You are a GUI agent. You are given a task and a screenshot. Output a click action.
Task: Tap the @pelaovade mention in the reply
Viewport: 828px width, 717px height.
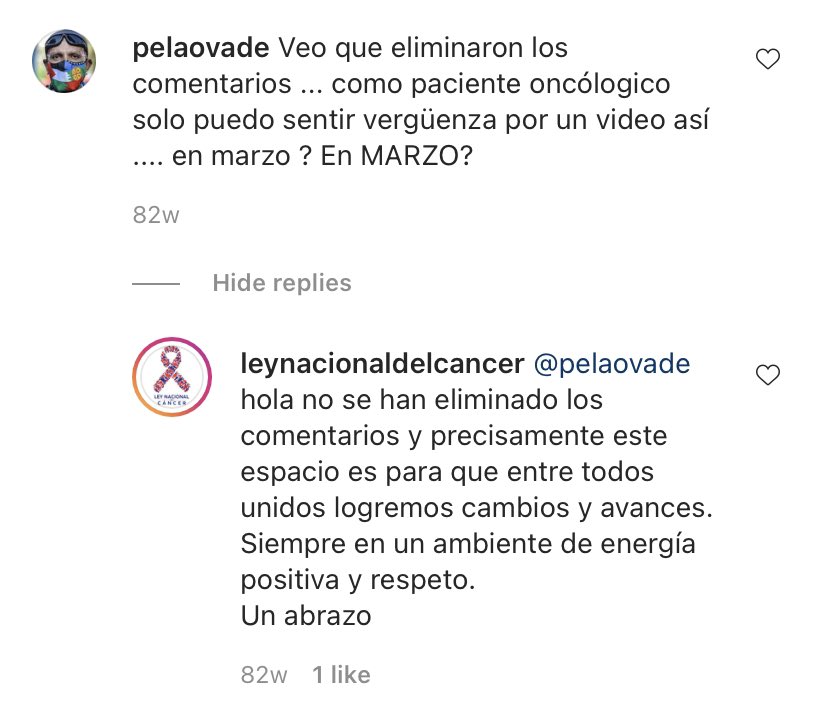(611, 363)
